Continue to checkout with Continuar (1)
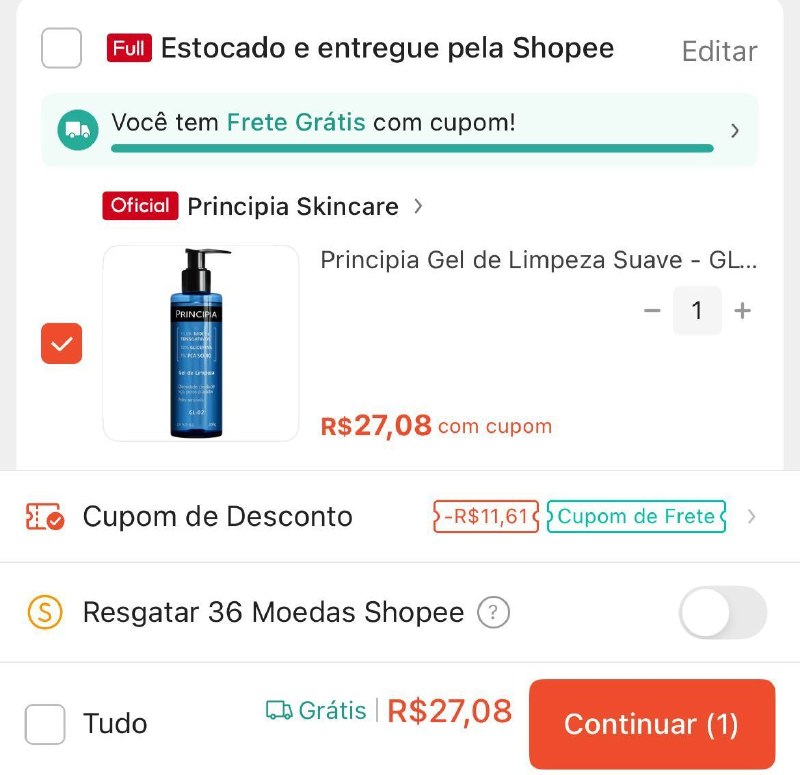The height and width of the screenshot is (775, 800). (651, 724)
